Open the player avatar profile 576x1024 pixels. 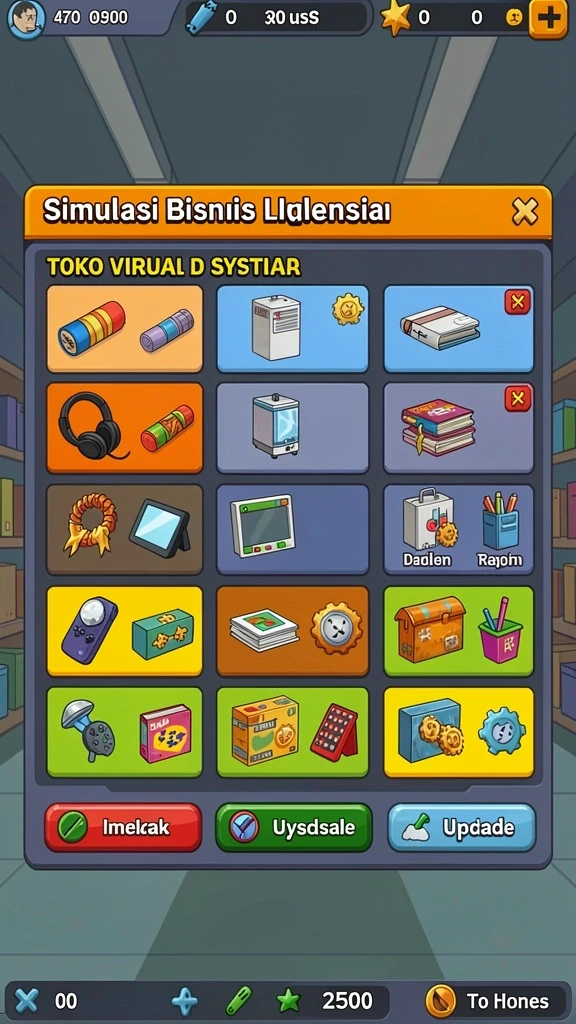pos(26,18)
